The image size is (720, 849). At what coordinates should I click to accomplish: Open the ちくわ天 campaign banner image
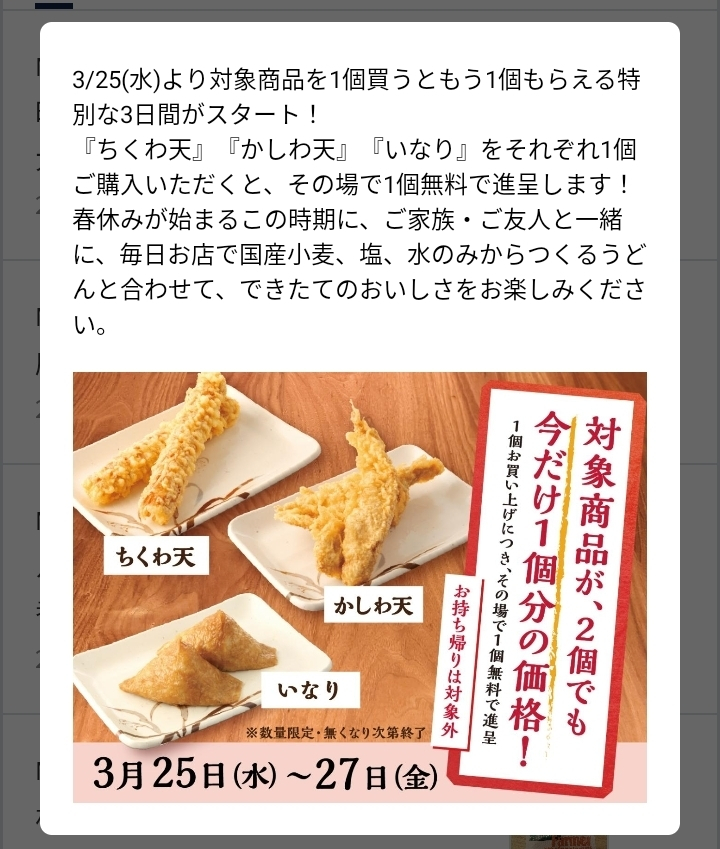tap(359, 587)
